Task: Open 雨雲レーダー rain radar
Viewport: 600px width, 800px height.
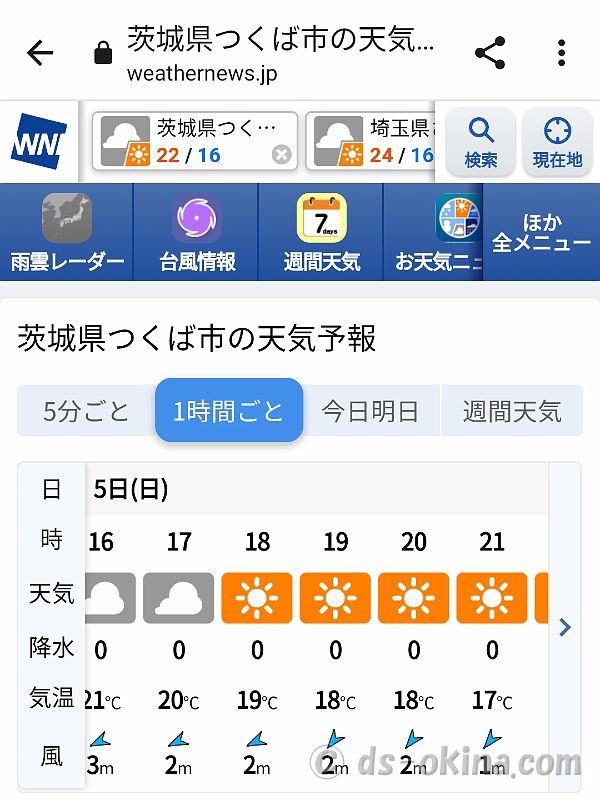Action: [x=67, y=232]
